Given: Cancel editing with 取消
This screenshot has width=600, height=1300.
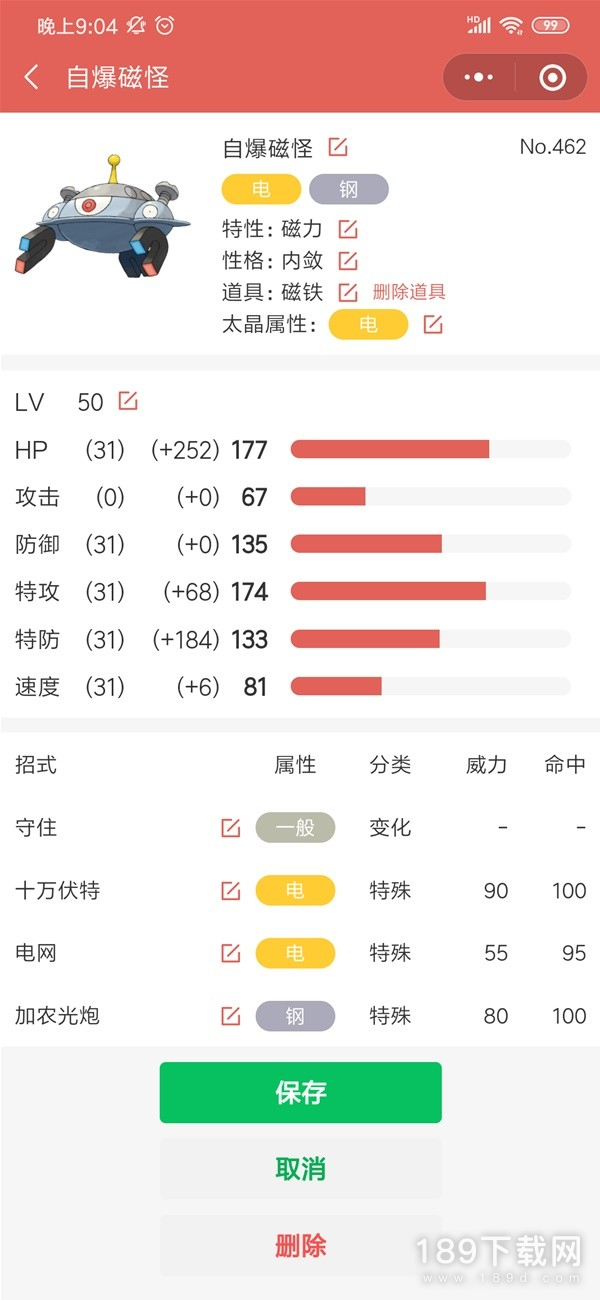Looking at the screenshot, I should [300, 1169].
